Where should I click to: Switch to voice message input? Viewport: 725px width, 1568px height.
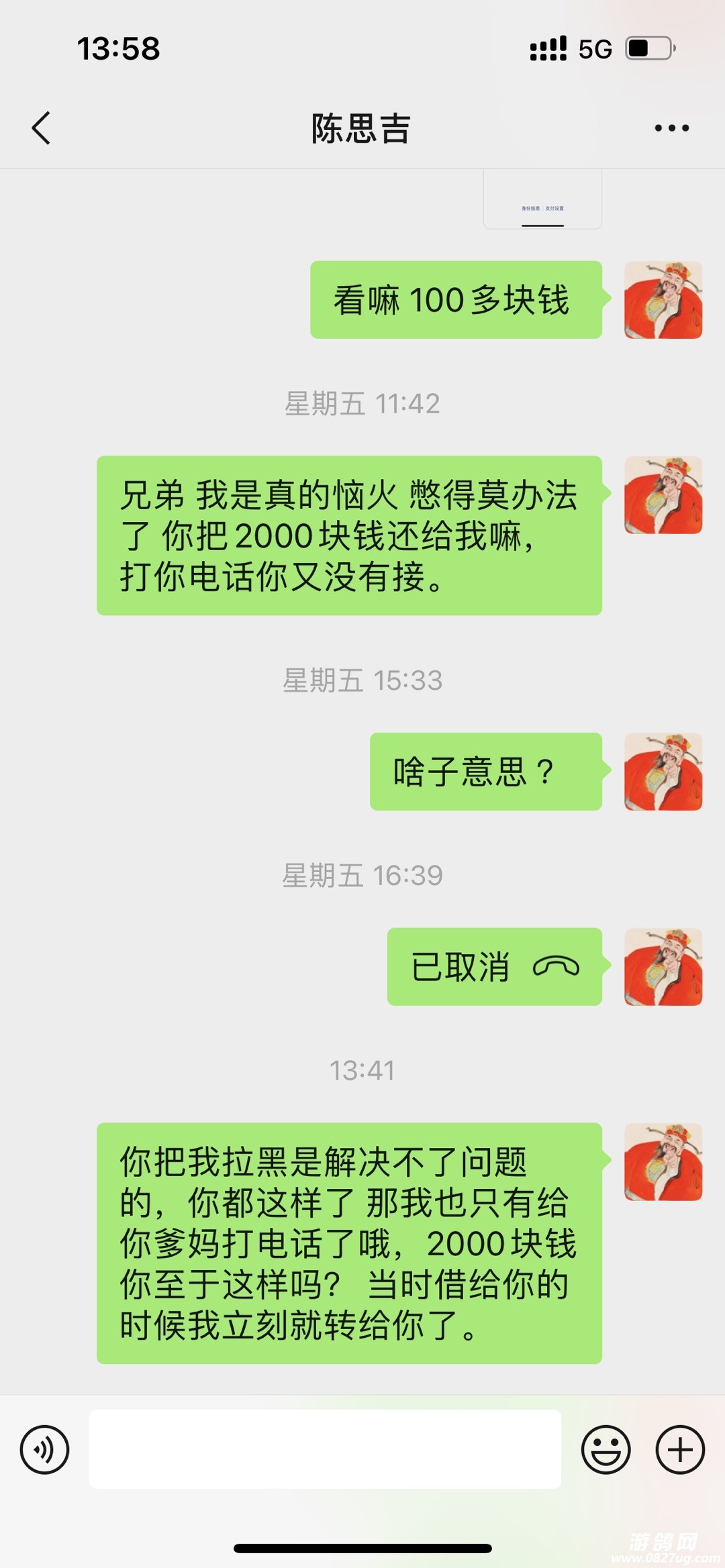(x=44, y=1449)
